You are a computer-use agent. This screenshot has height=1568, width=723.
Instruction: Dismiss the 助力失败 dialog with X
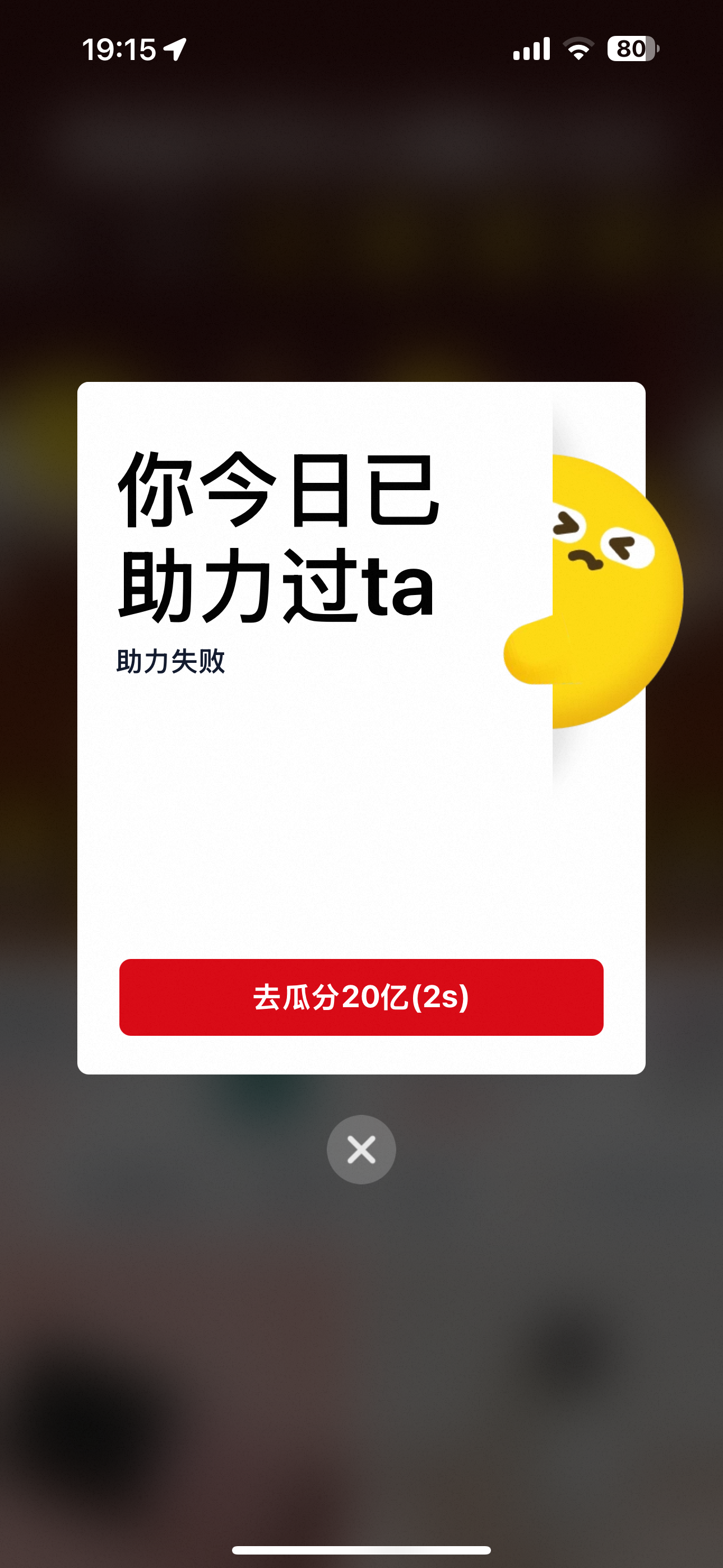pyautogui.click(x=361, y=1149)
